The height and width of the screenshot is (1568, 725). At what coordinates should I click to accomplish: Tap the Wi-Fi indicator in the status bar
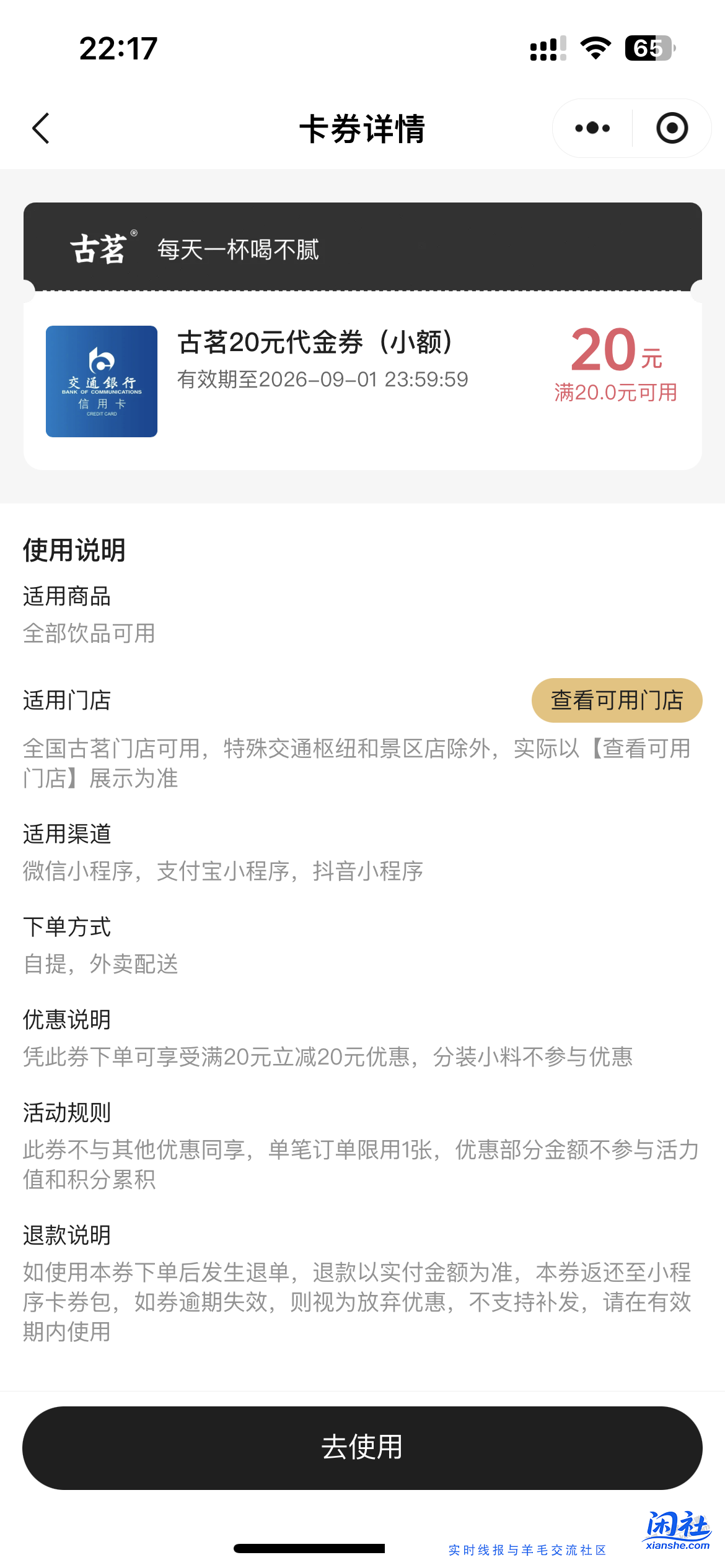tap(595, 48)
